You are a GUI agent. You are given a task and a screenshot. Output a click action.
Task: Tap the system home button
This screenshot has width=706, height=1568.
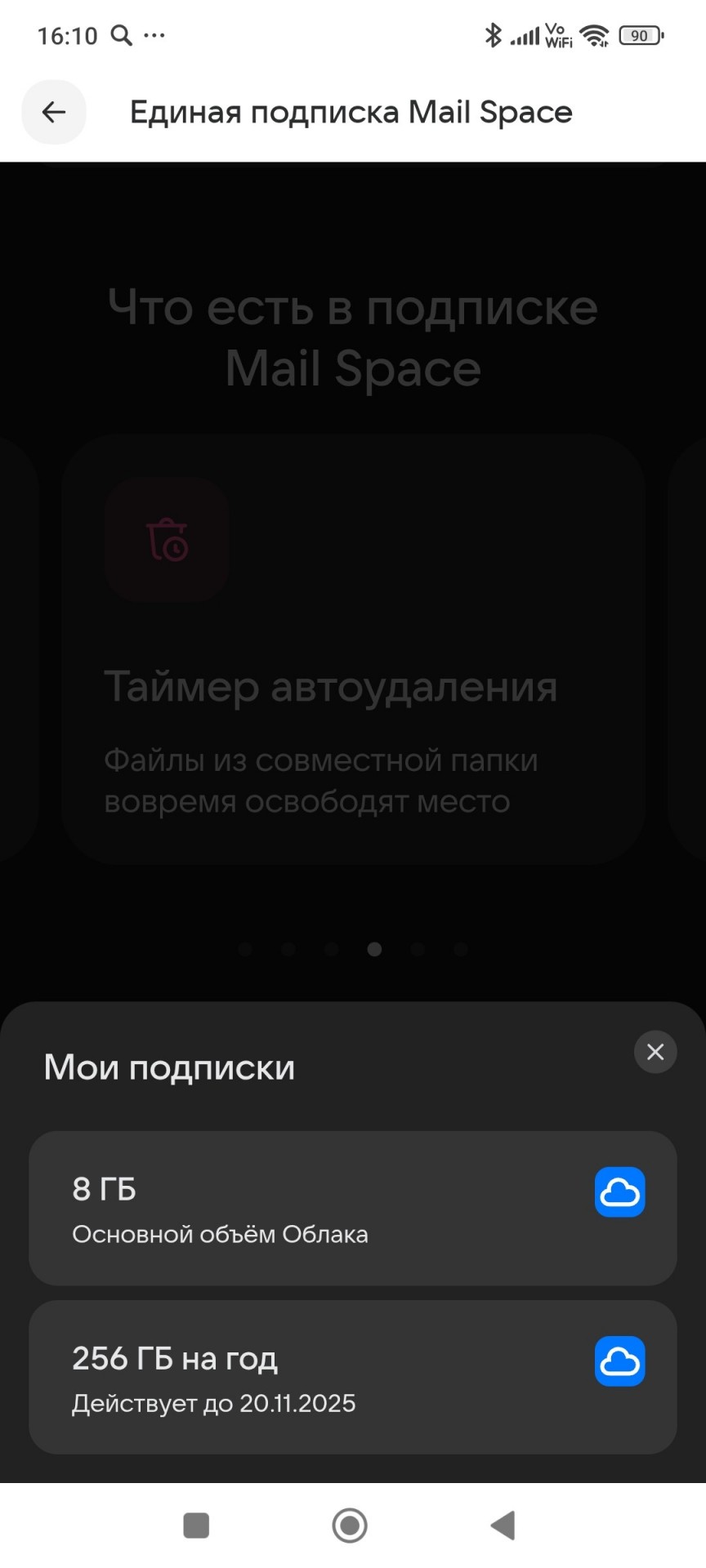[350, 1525]
